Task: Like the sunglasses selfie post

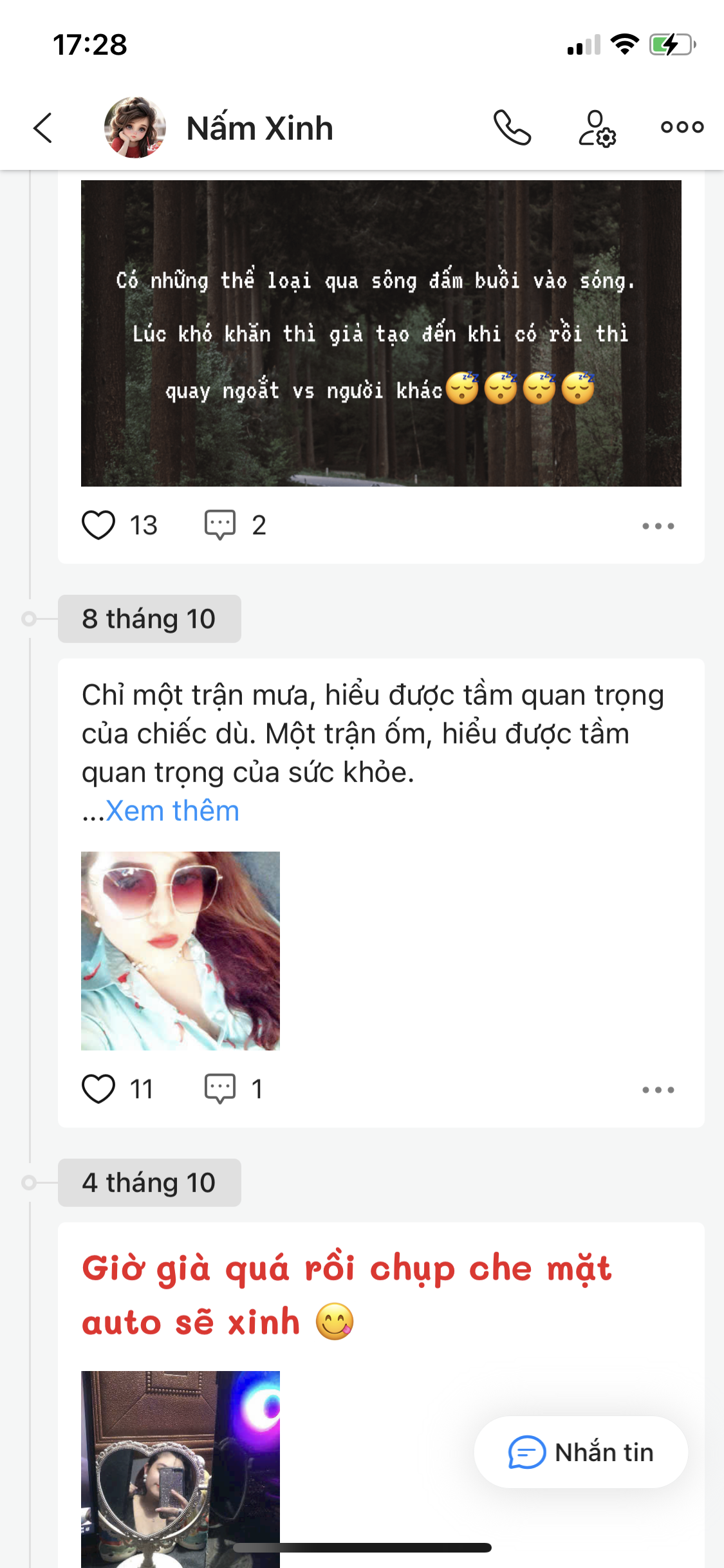Action: coord(98,1089)
